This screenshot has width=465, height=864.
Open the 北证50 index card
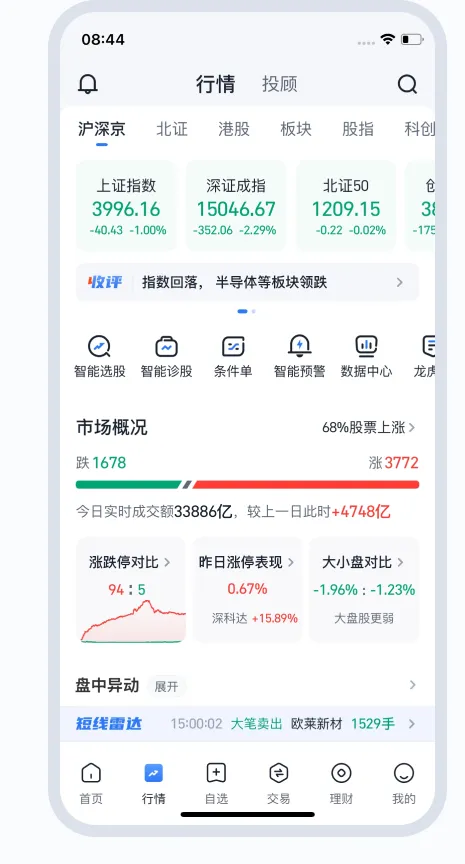346,206
